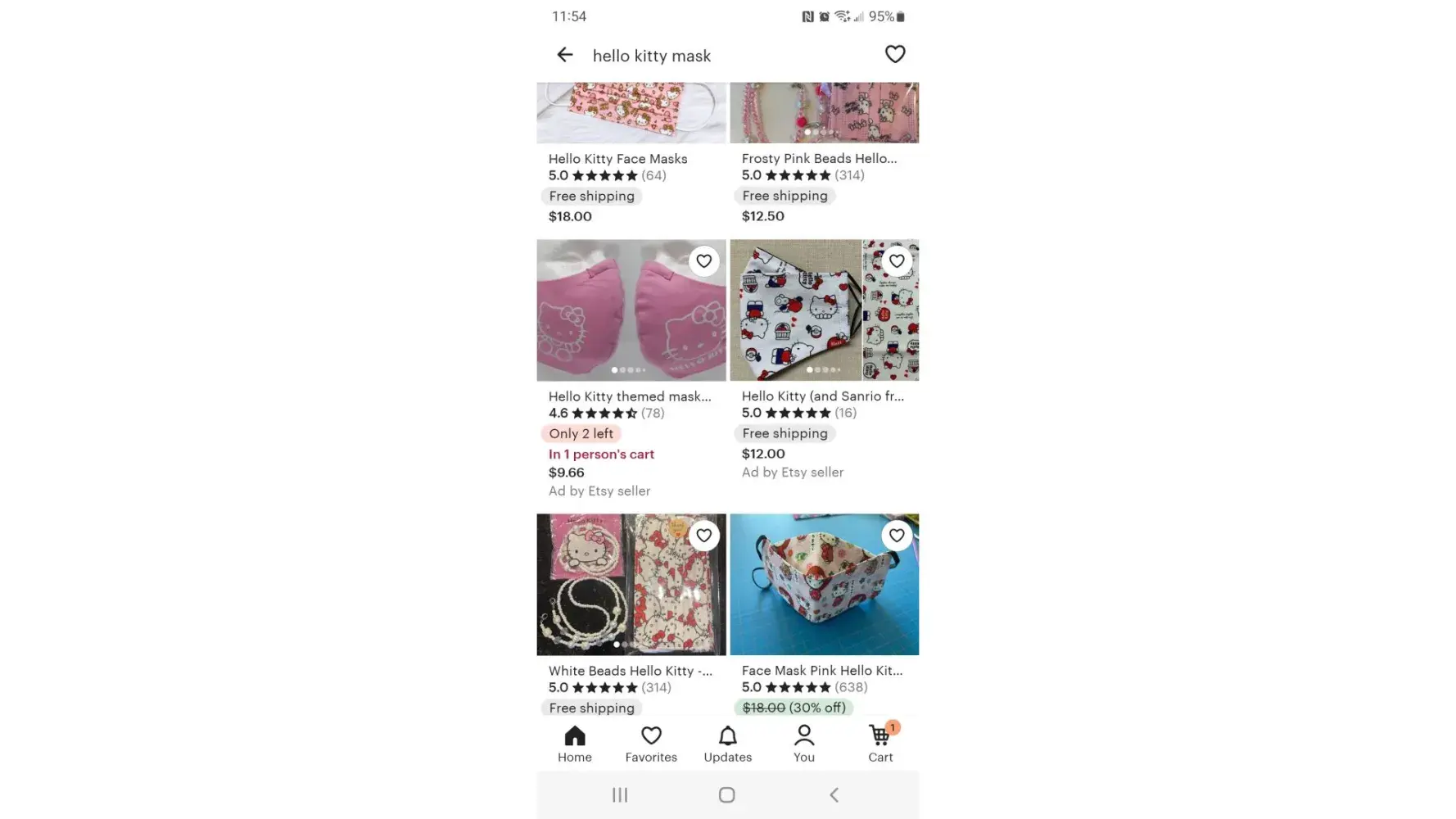The image size is (1456, 819).
Task: View the Hello Kitty themed mask product
Action: (x=631, y=311)
